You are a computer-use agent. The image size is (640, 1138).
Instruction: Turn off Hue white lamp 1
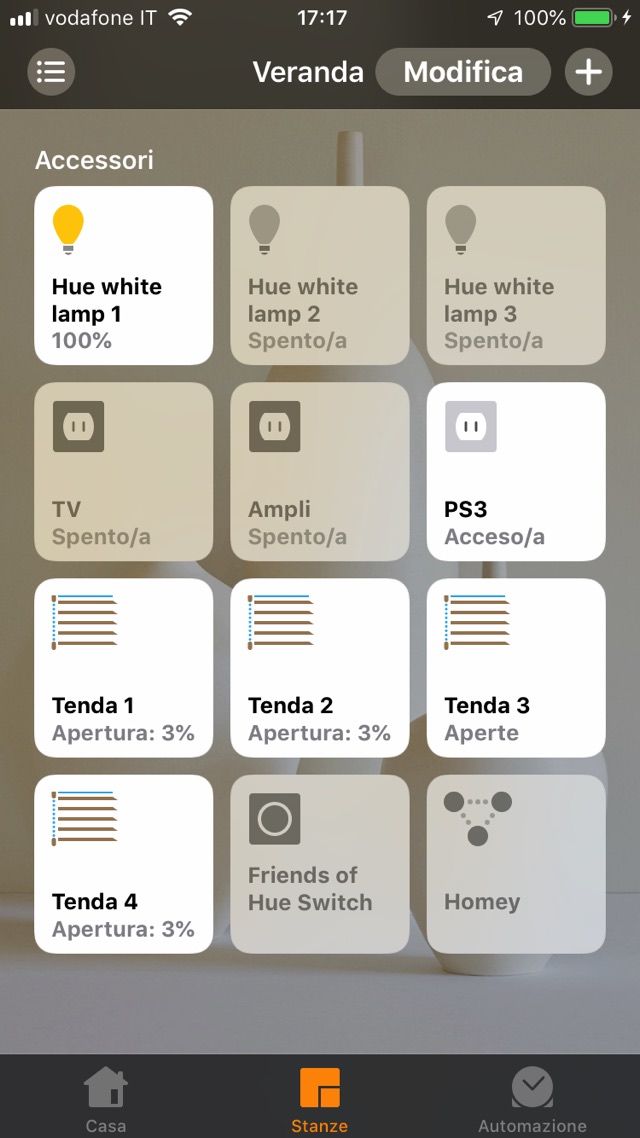coord(124,275)
